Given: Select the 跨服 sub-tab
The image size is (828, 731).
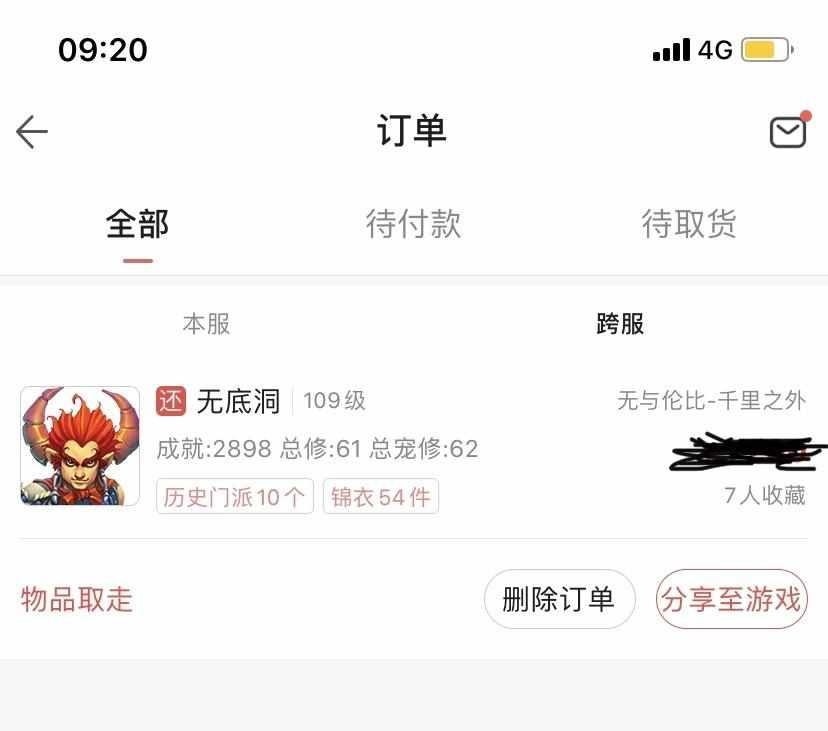Looking at the screenshot, I should coord(620,324).
